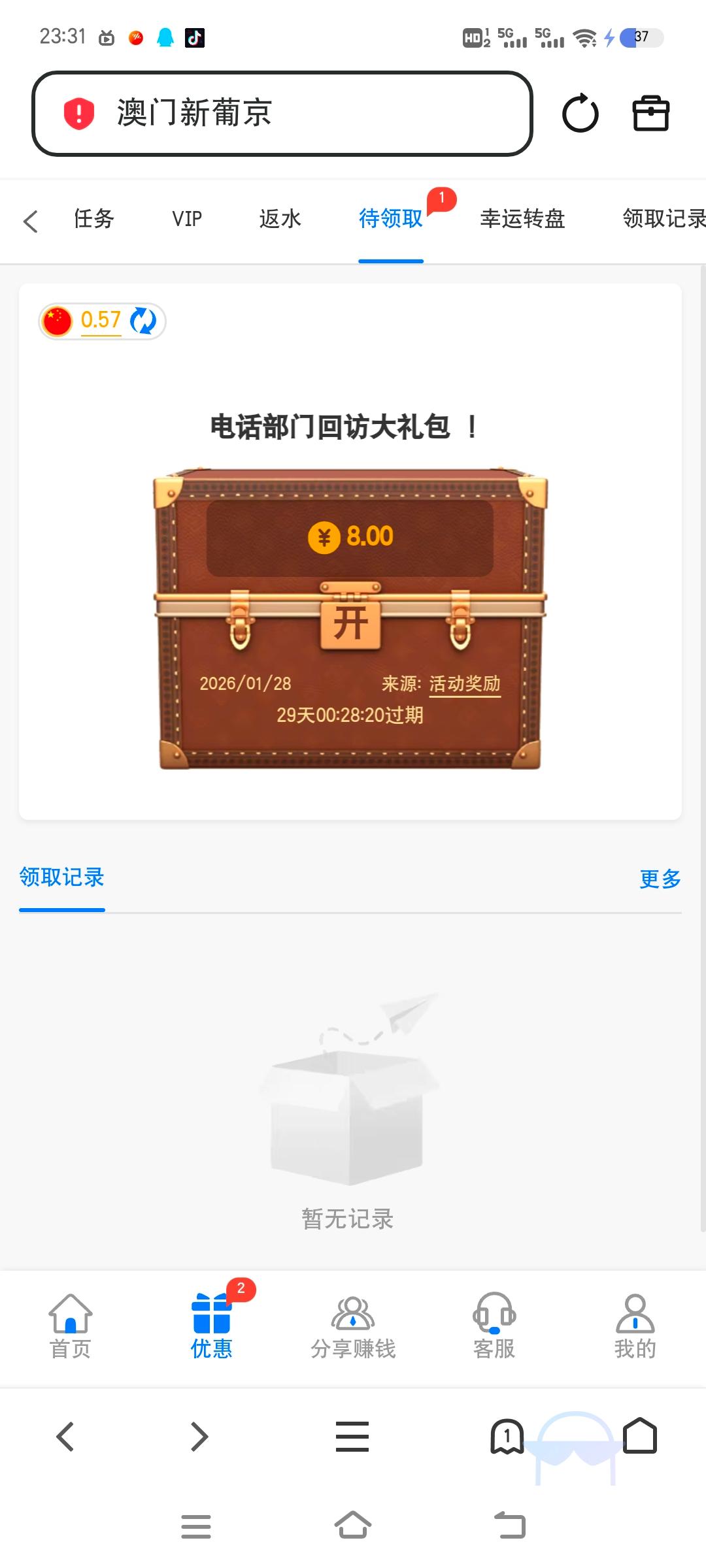Go back with the arrow before 任务
The height and width of the screenshot is (1568, 706).
[x=31, y=221]
